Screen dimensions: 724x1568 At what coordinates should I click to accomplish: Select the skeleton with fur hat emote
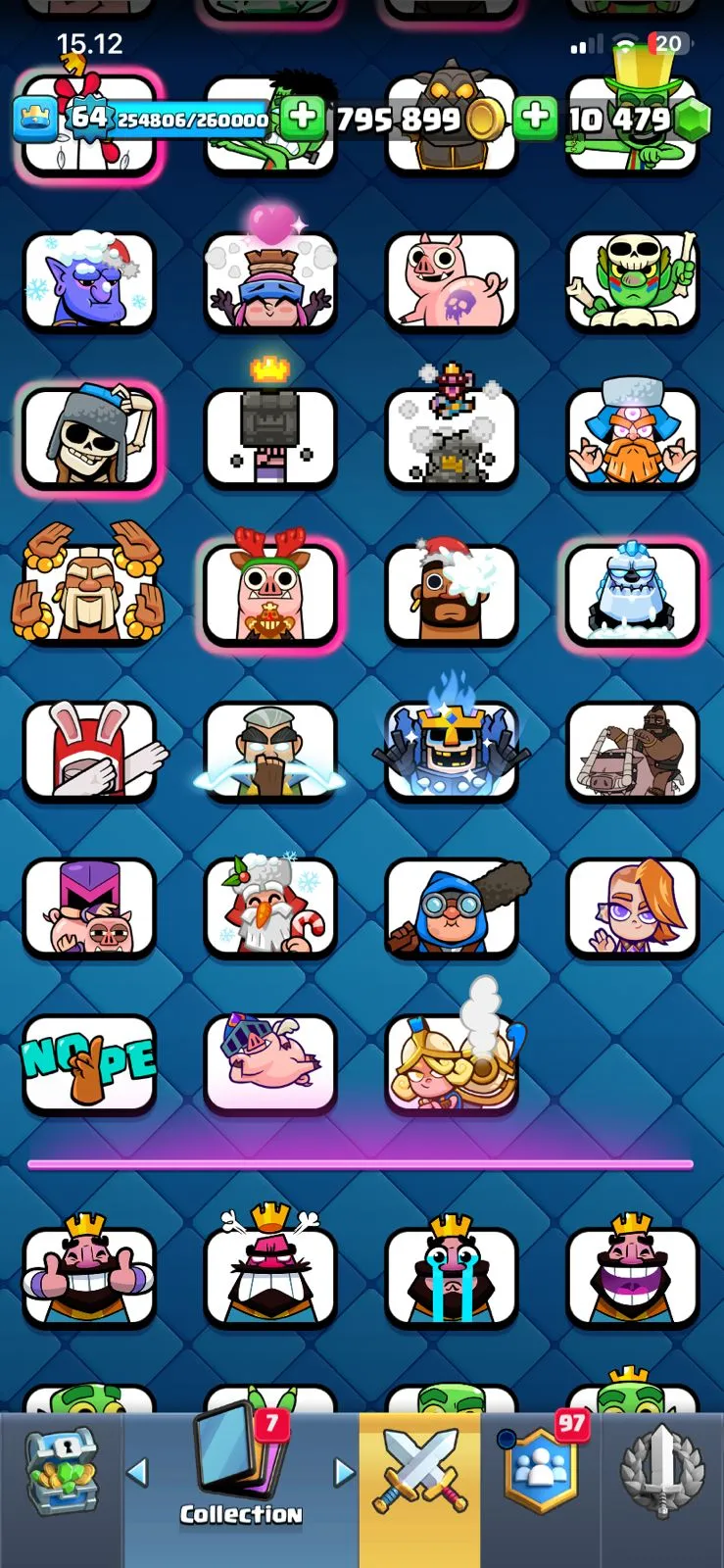click(x=89, y=437)
